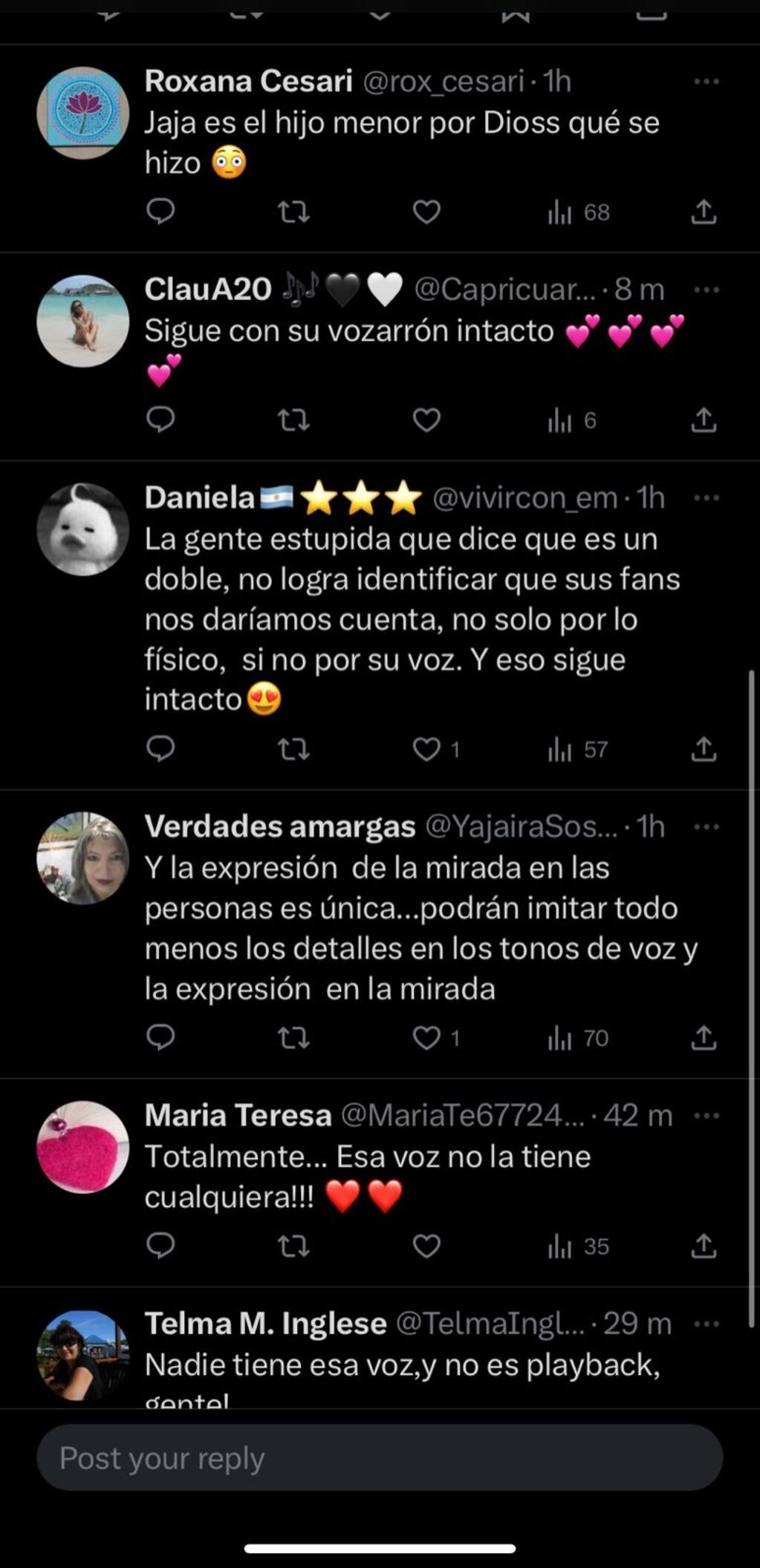Like ClauA20's reply
This screenshot has width=760, height=1568.
[x=427, y=421]
